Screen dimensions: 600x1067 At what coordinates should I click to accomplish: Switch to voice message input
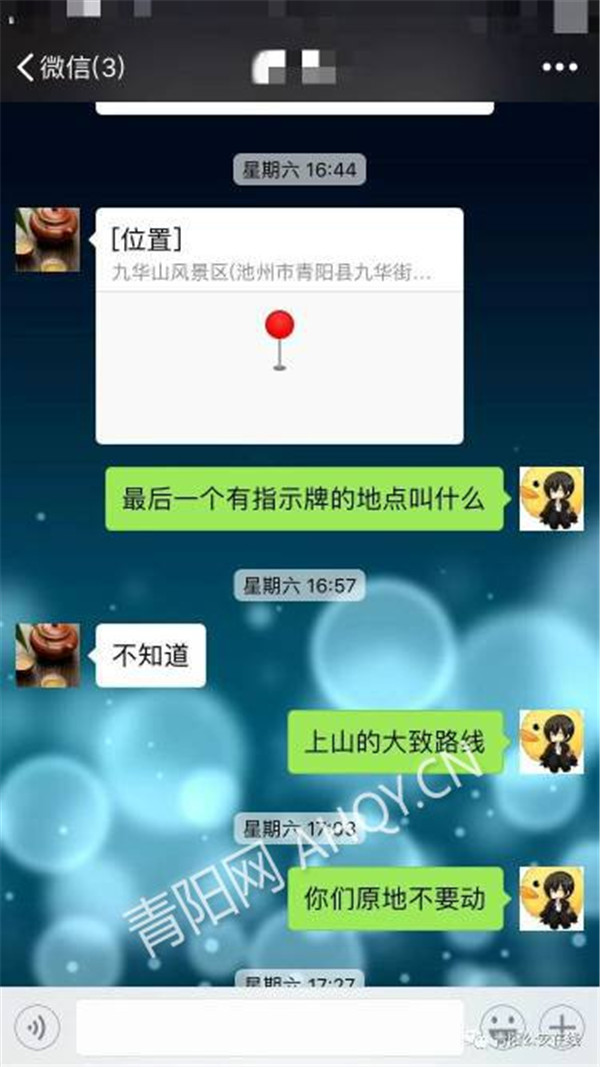point(37,1027)
